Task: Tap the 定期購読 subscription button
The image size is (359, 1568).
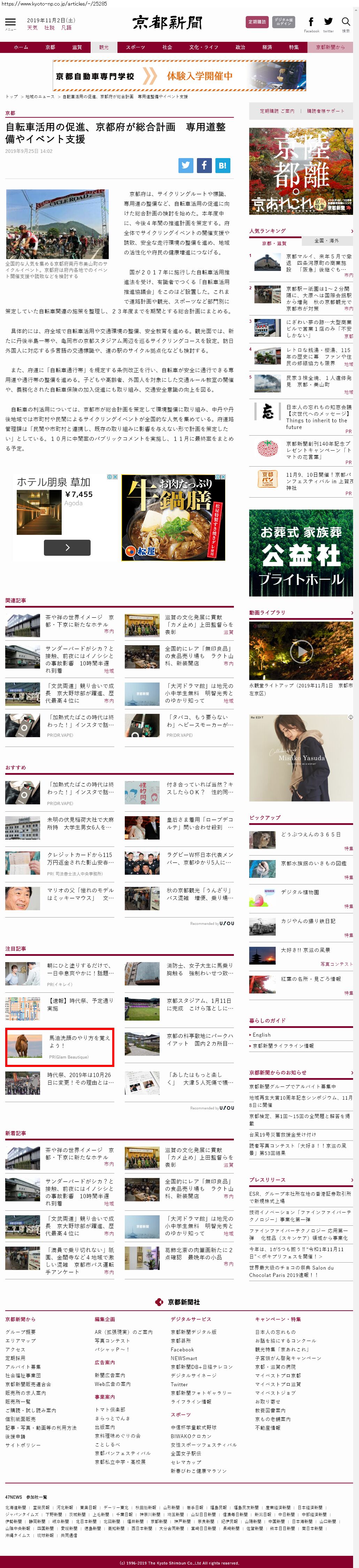Action: [257, 23]
